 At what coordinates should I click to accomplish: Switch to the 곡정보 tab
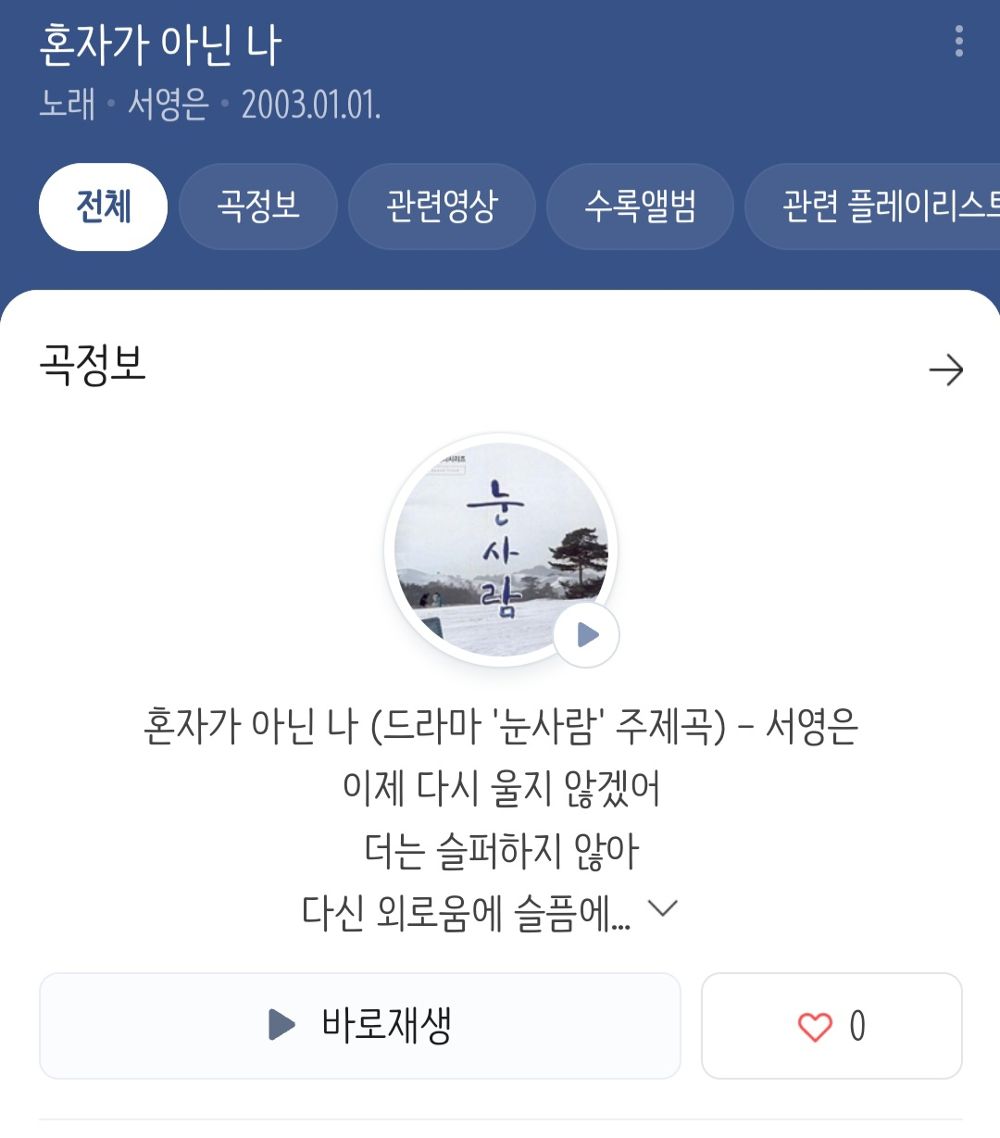pyautogui.click(x=257, y=207)
